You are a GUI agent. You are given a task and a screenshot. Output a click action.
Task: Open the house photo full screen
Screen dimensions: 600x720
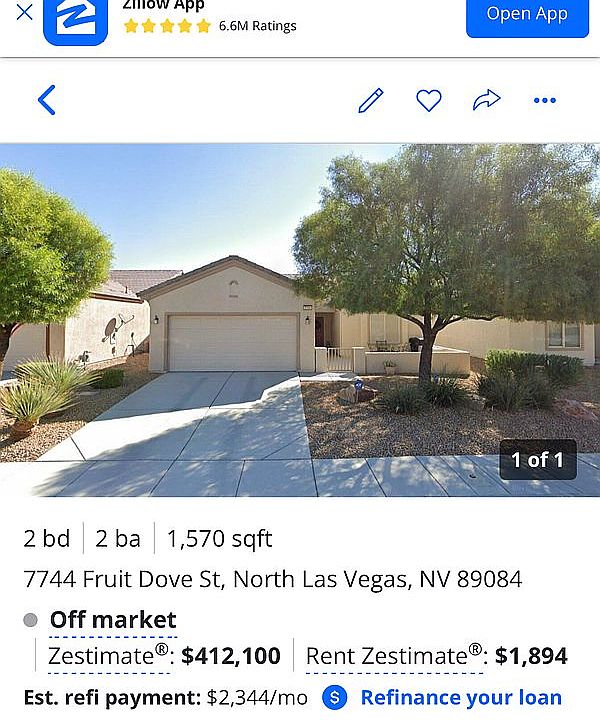pyautogui.click(x=300, y=320)
